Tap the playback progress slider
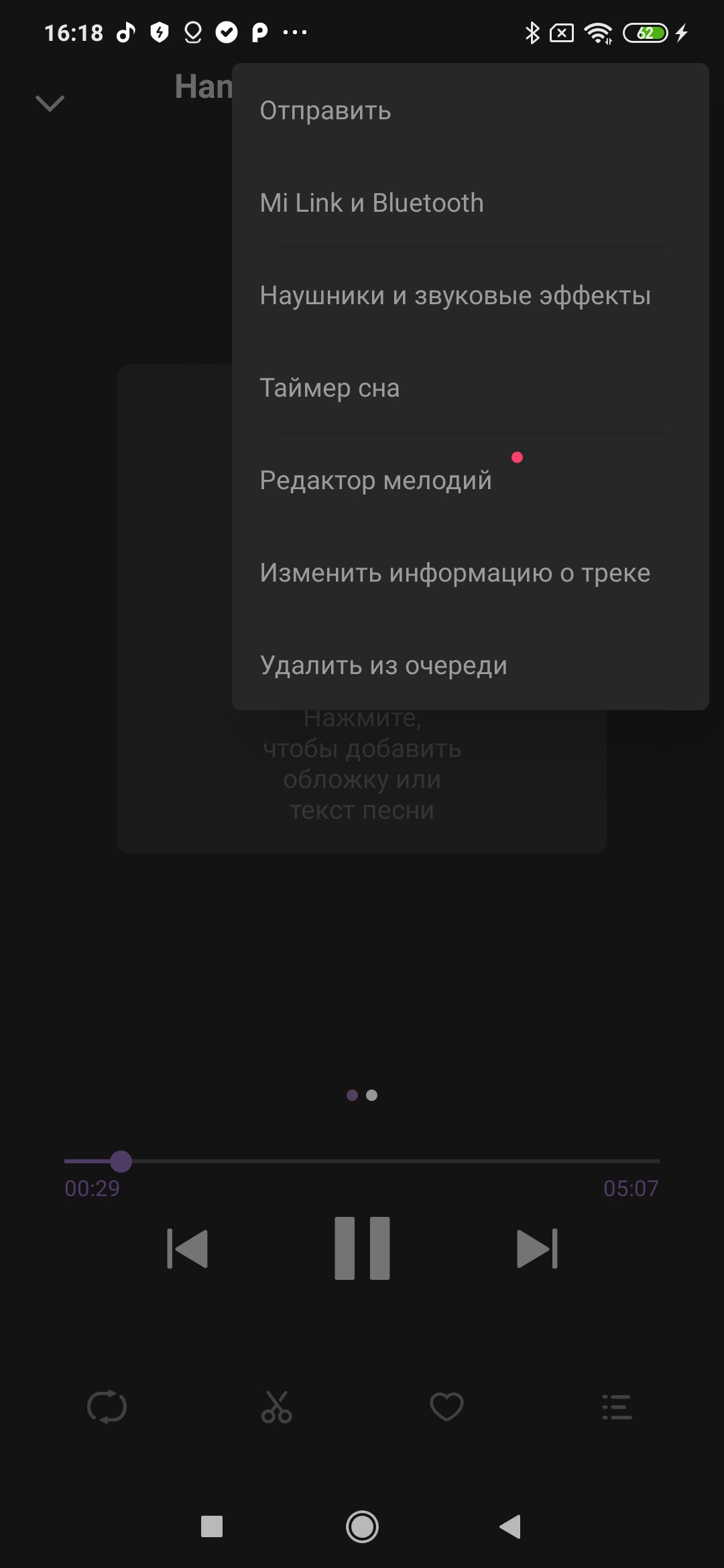This screenshot has width=724, height=1568. pyautogui.click(x=362, y=1161)
